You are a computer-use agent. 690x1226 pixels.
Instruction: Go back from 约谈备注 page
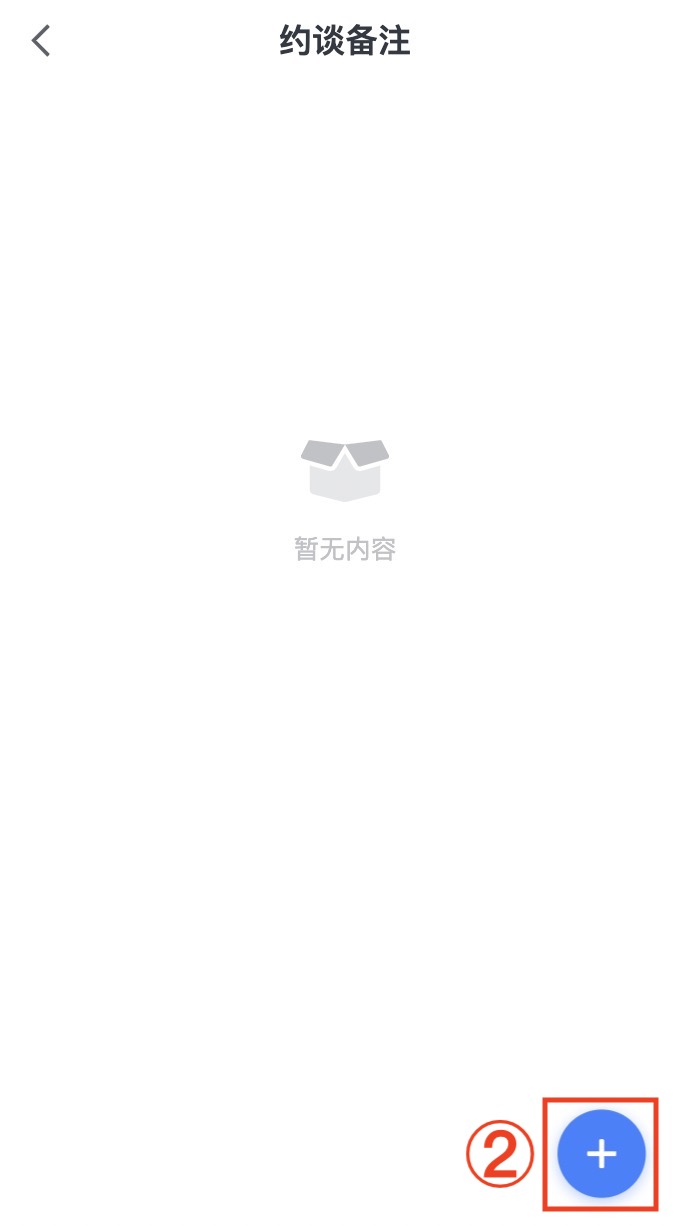coord(41,41)
